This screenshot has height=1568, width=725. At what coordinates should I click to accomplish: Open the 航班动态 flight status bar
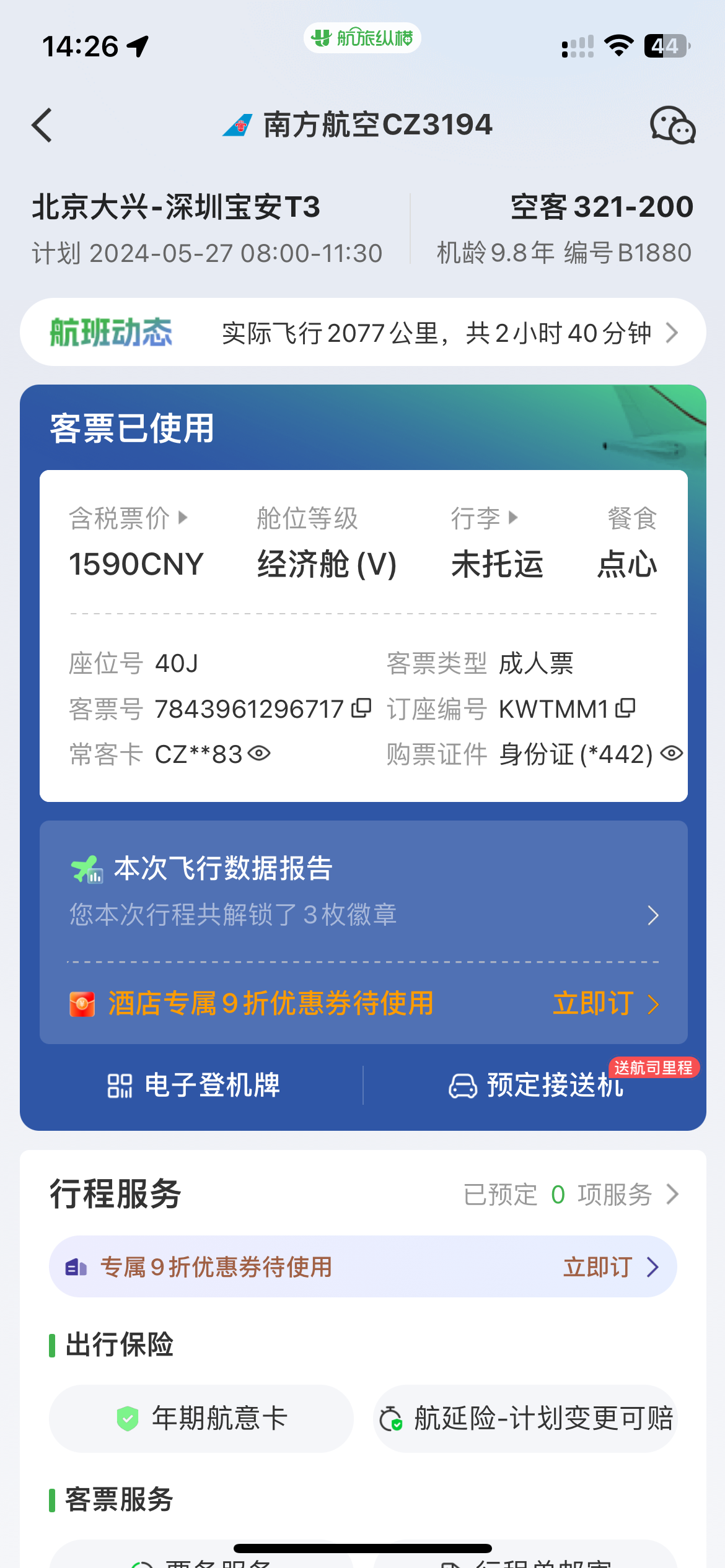pos(362,333)
